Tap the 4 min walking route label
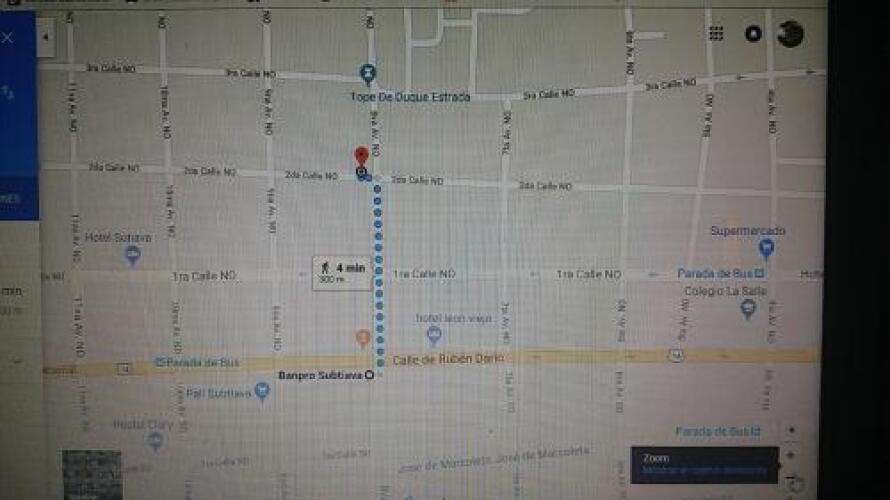890x500 pixels. [340, 272]
